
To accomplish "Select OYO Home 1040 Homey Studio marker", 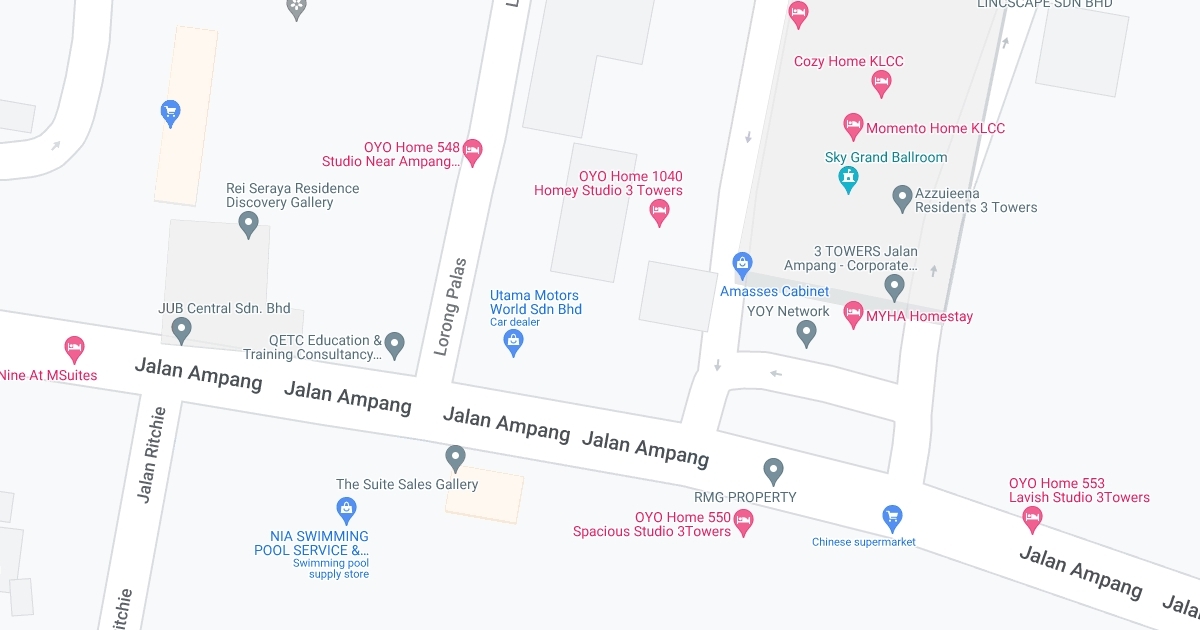I will 659,210.
